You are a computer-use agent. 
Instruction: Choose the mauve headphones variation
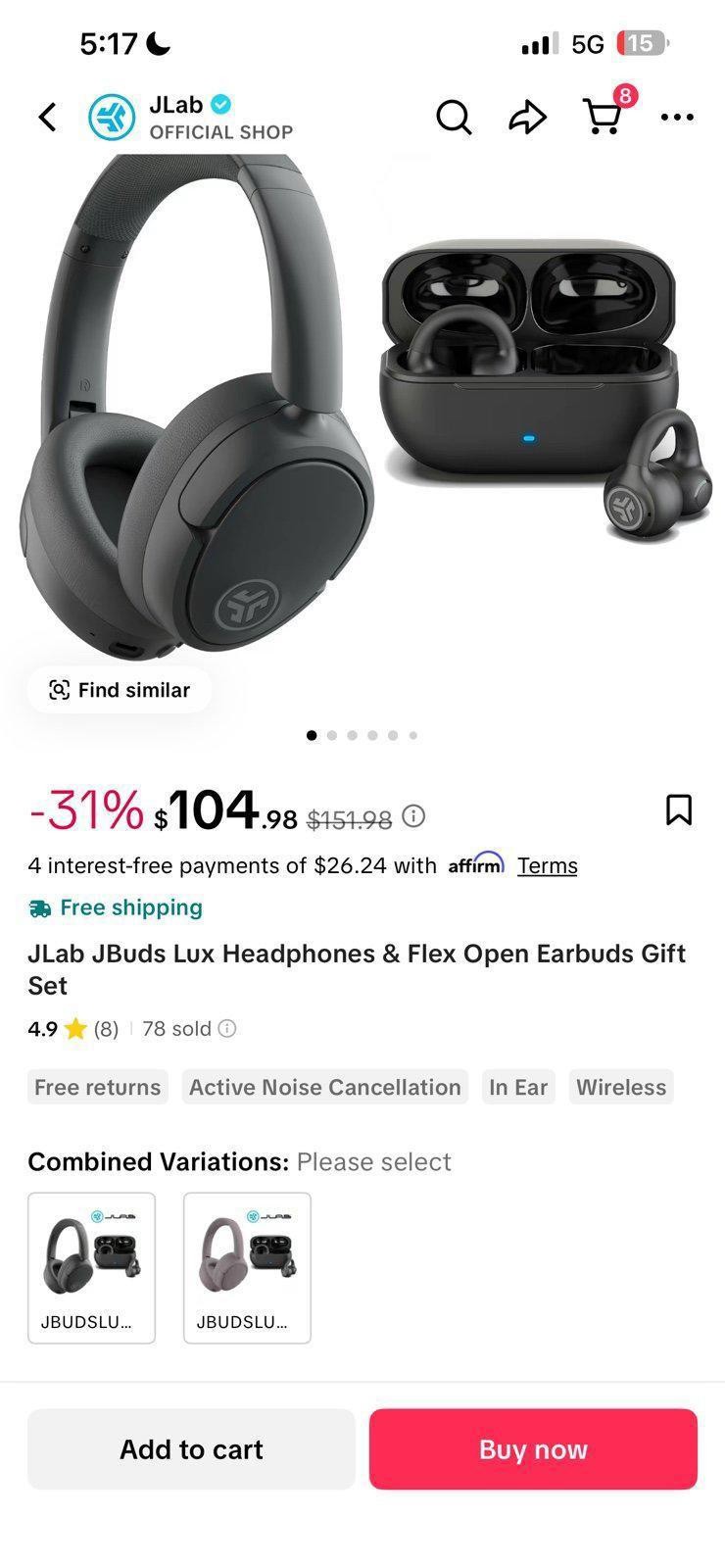click(x=247, y=1267)
